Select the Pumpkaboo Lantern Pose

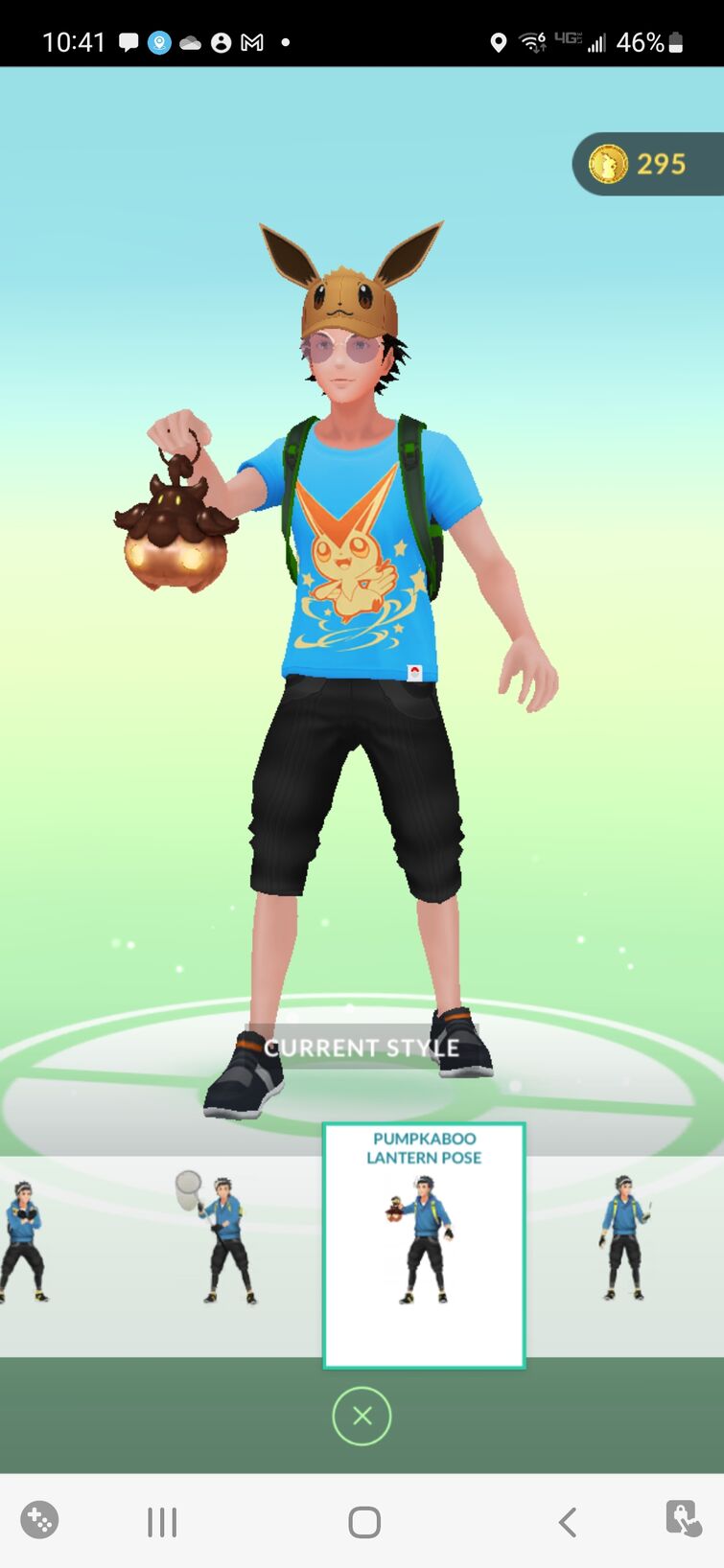[x=424, y=1246]
